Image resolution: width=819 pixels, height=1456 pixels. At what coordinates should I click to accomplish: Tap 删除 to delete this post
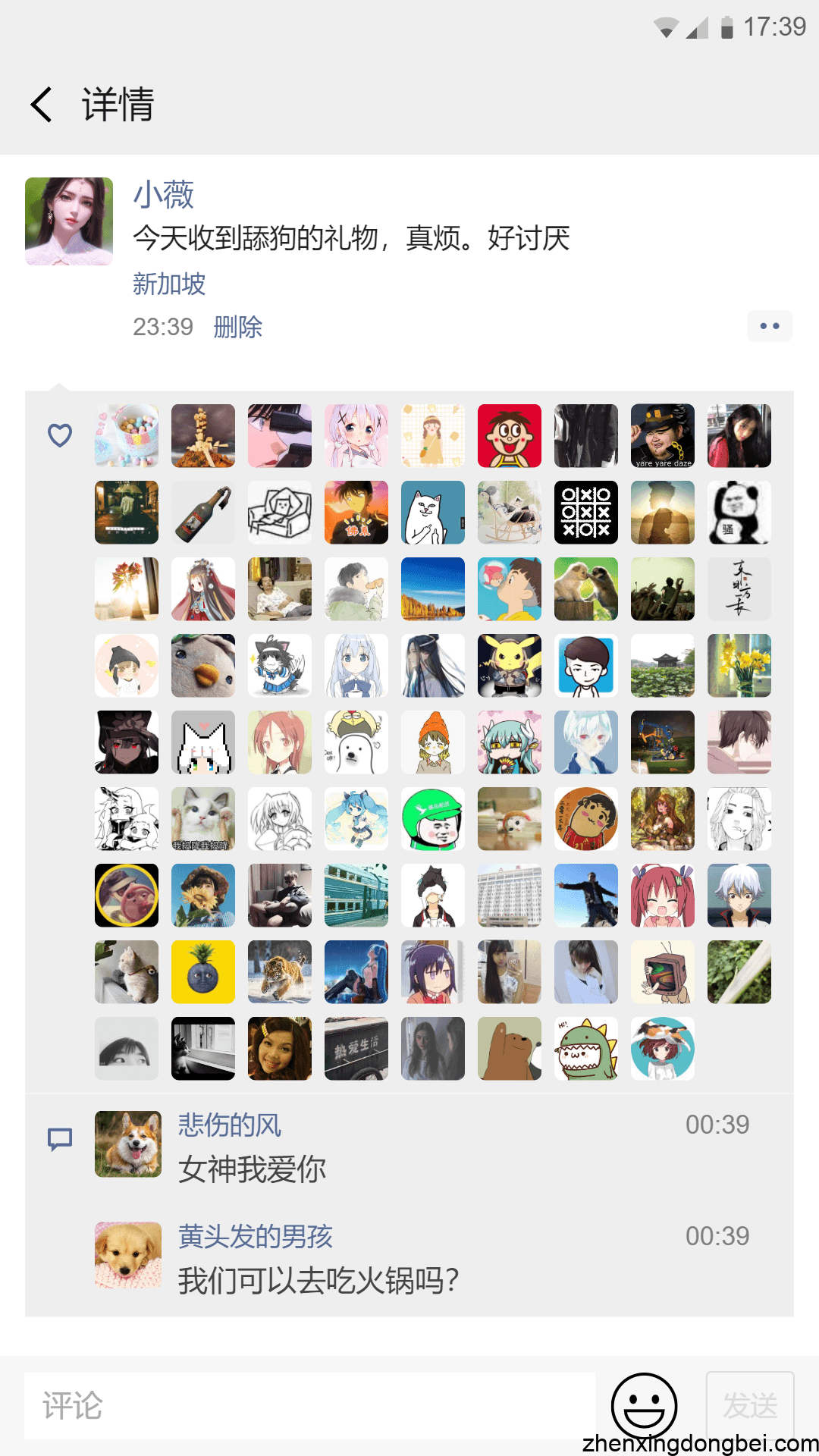(x=237, y=327)
